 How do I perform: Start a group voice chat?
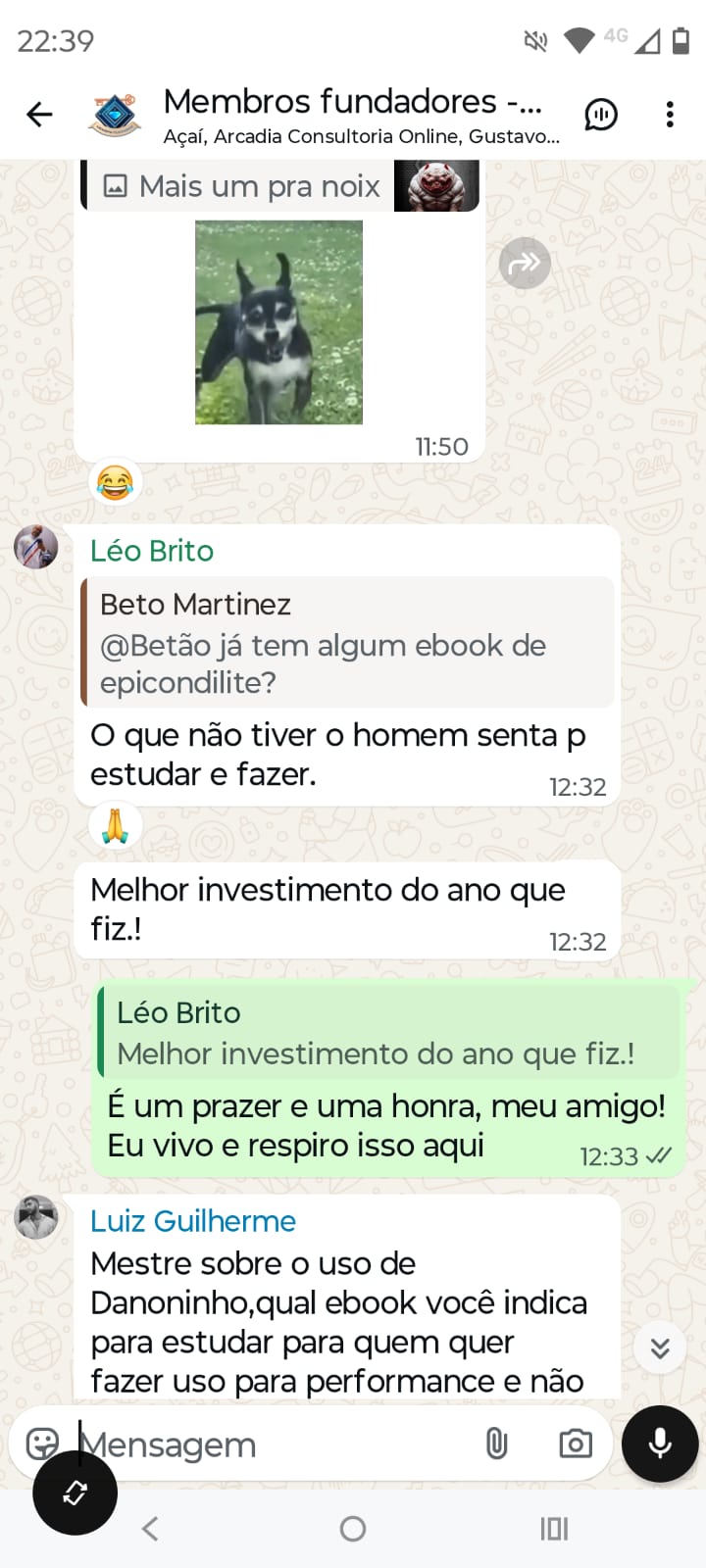pos(601,115)
